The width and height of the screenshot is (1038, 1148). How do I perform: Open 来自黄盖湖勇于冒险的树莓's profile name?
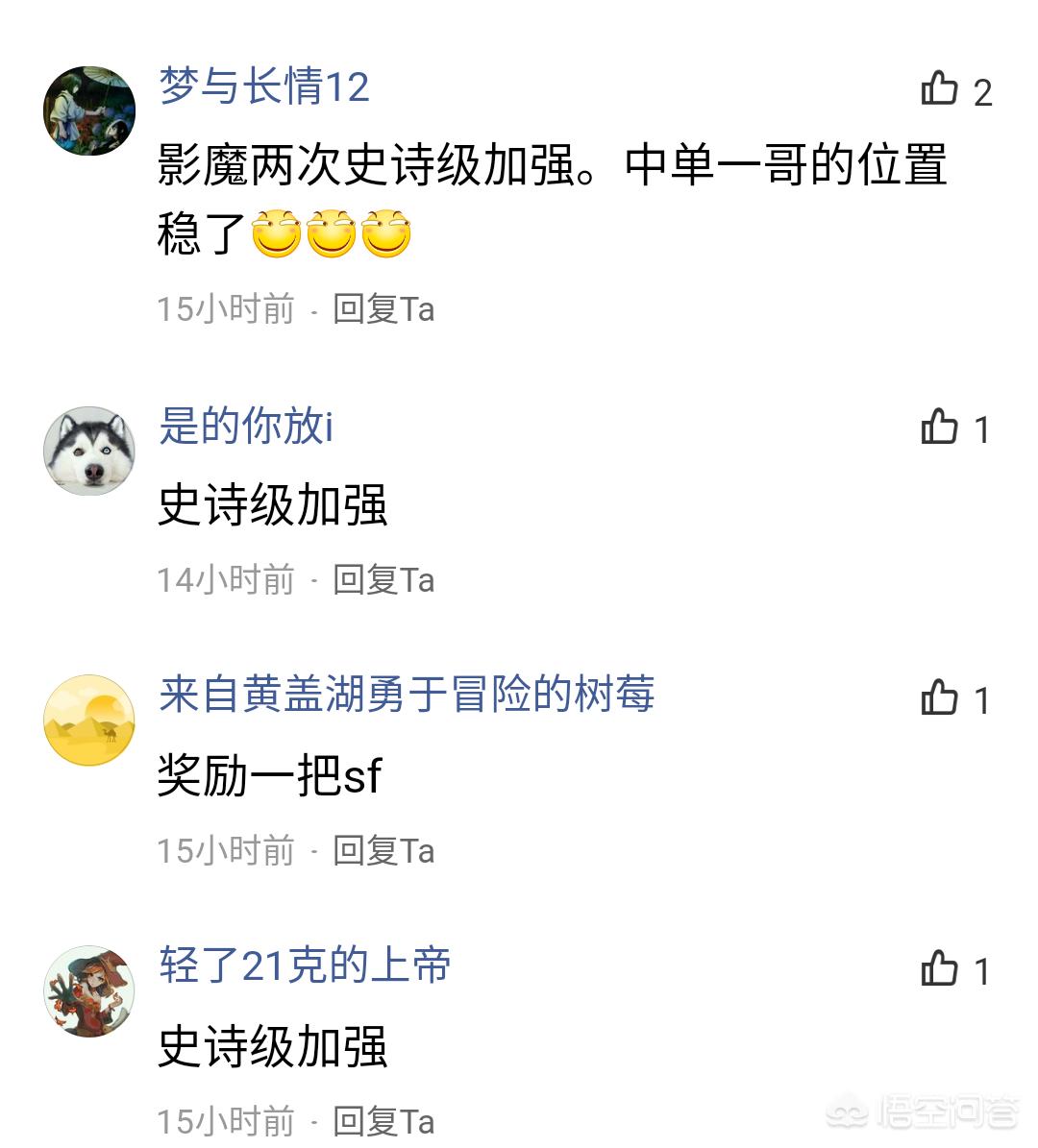[407, 694]
